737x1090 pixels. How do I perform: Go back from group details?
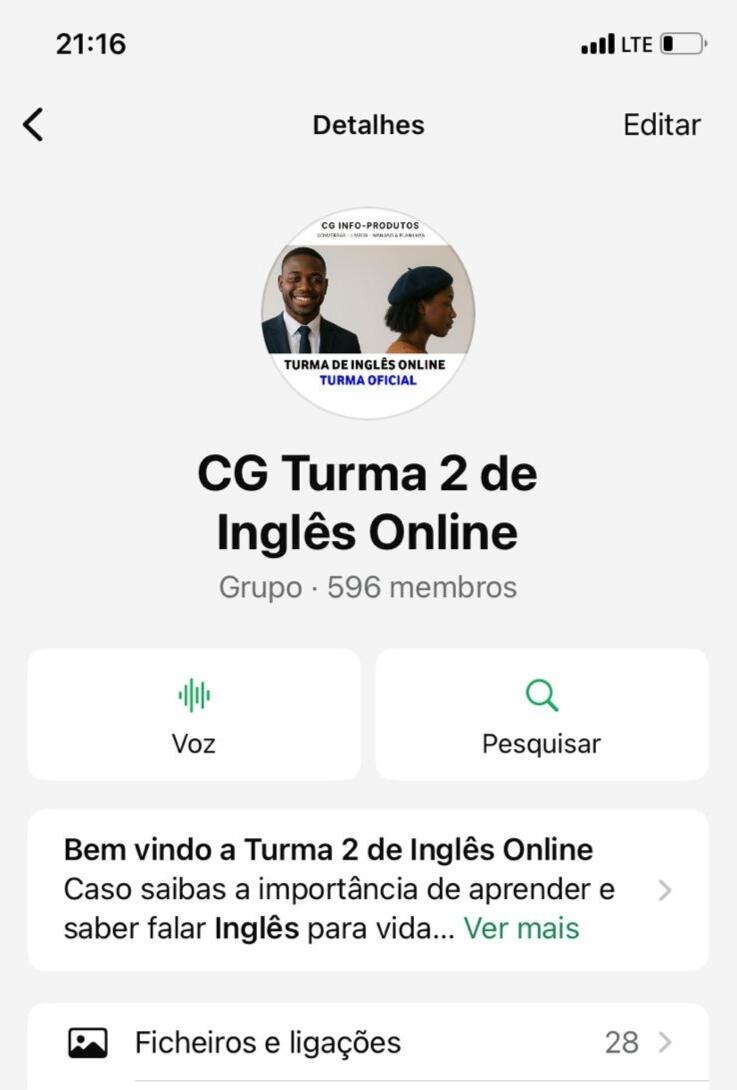click(x=33, y=125)
